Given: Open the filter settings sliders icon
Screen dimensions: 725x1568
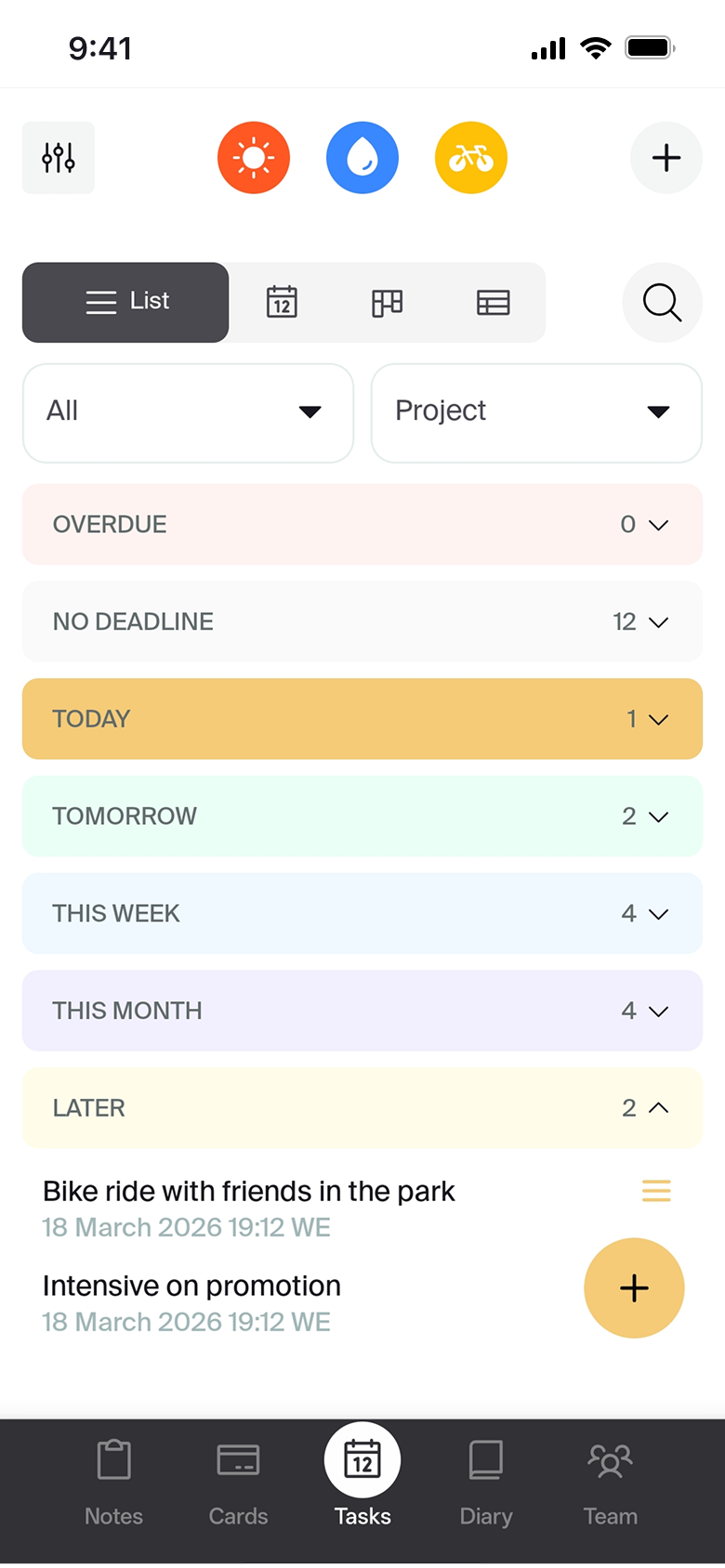Looking at the screenshot, I should coord(59,158).
